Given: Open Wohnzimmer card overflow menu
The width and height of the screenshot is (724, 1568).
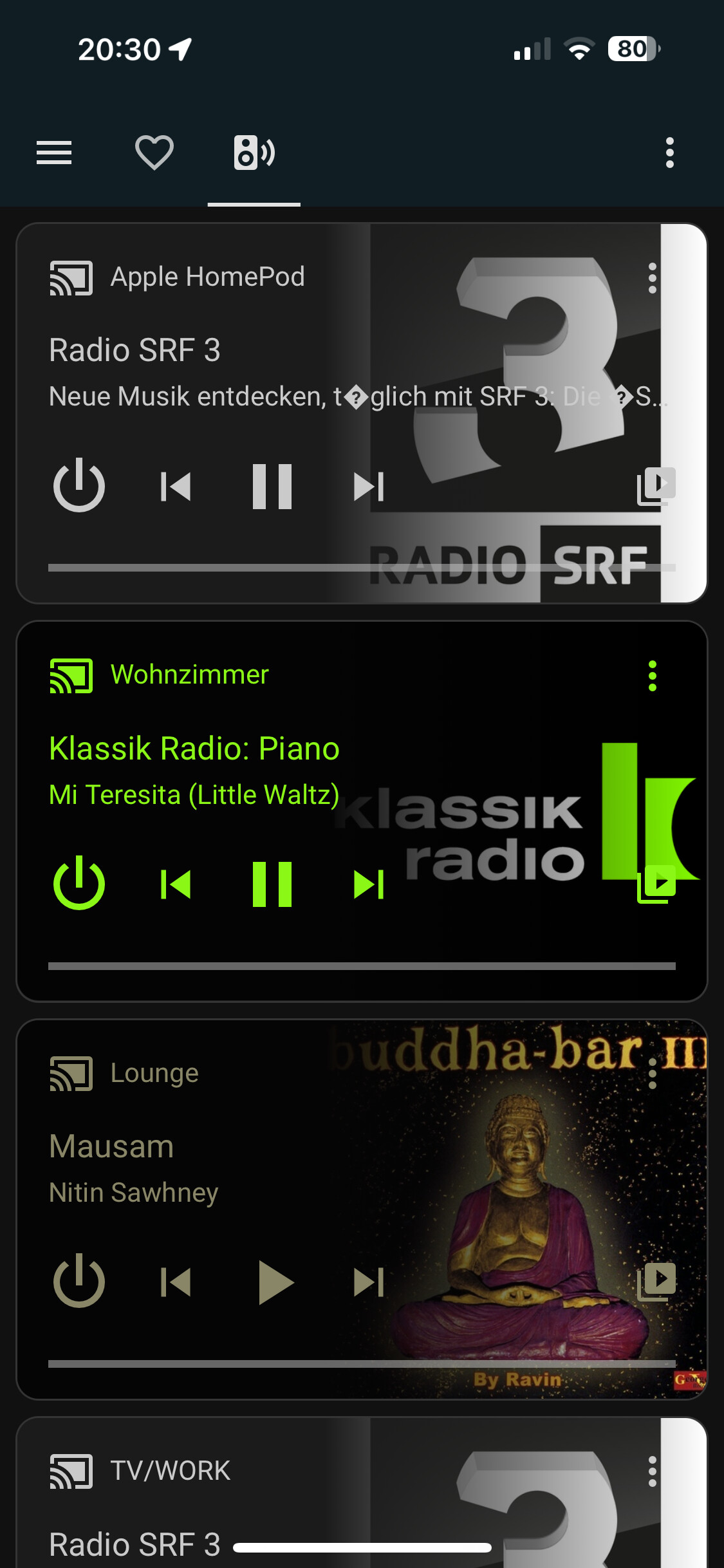Looking at the screenshot, I should (653, 676).
